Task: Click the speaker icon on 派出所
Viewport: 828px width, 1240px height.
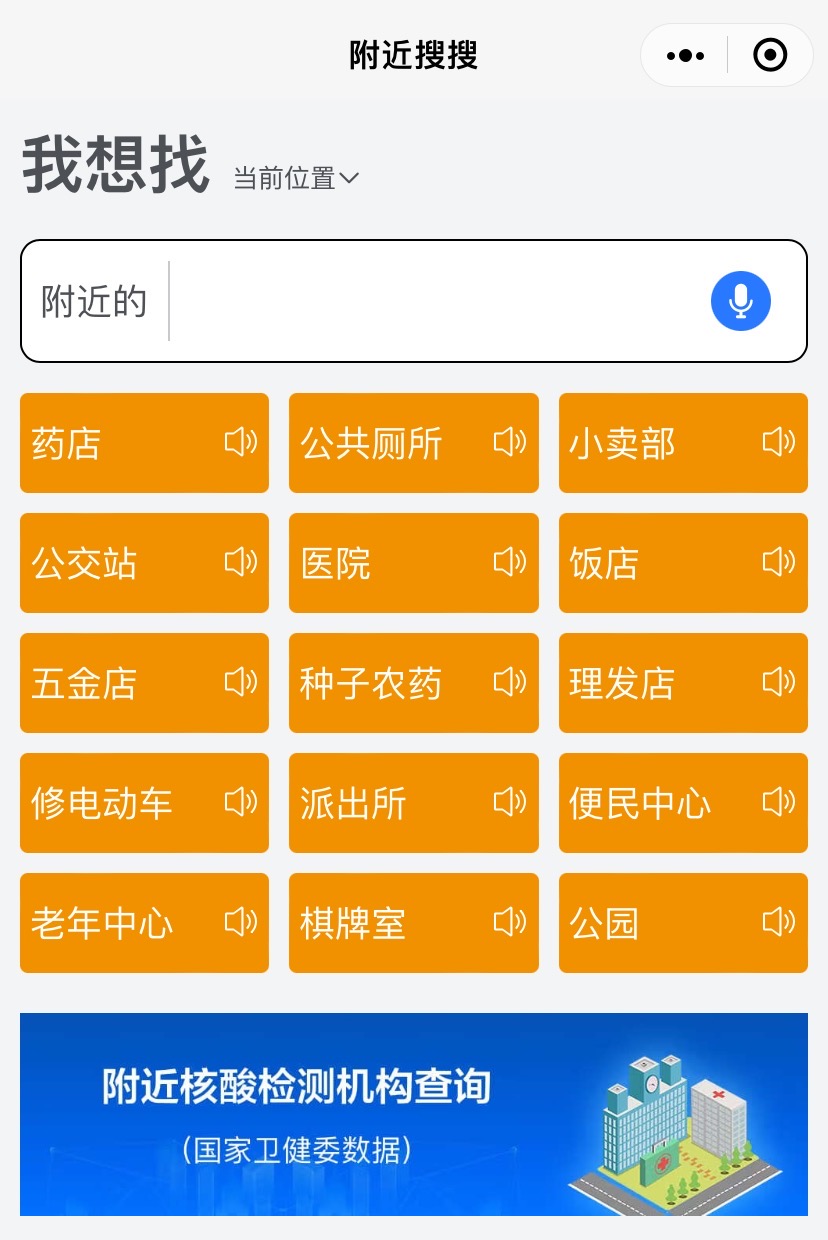Action: click(x=509, y=803)
